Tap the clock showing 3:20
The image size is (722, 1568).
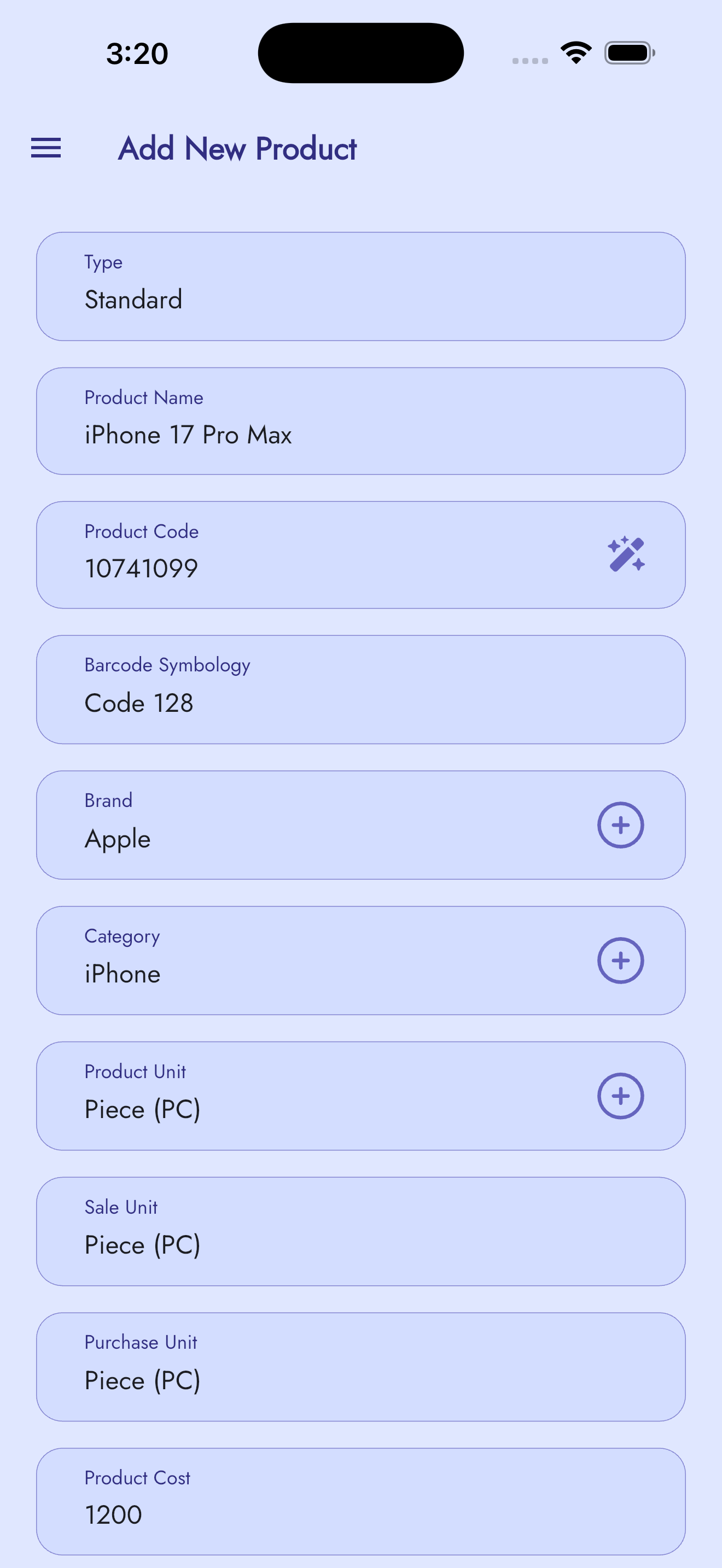pos(135,53)
